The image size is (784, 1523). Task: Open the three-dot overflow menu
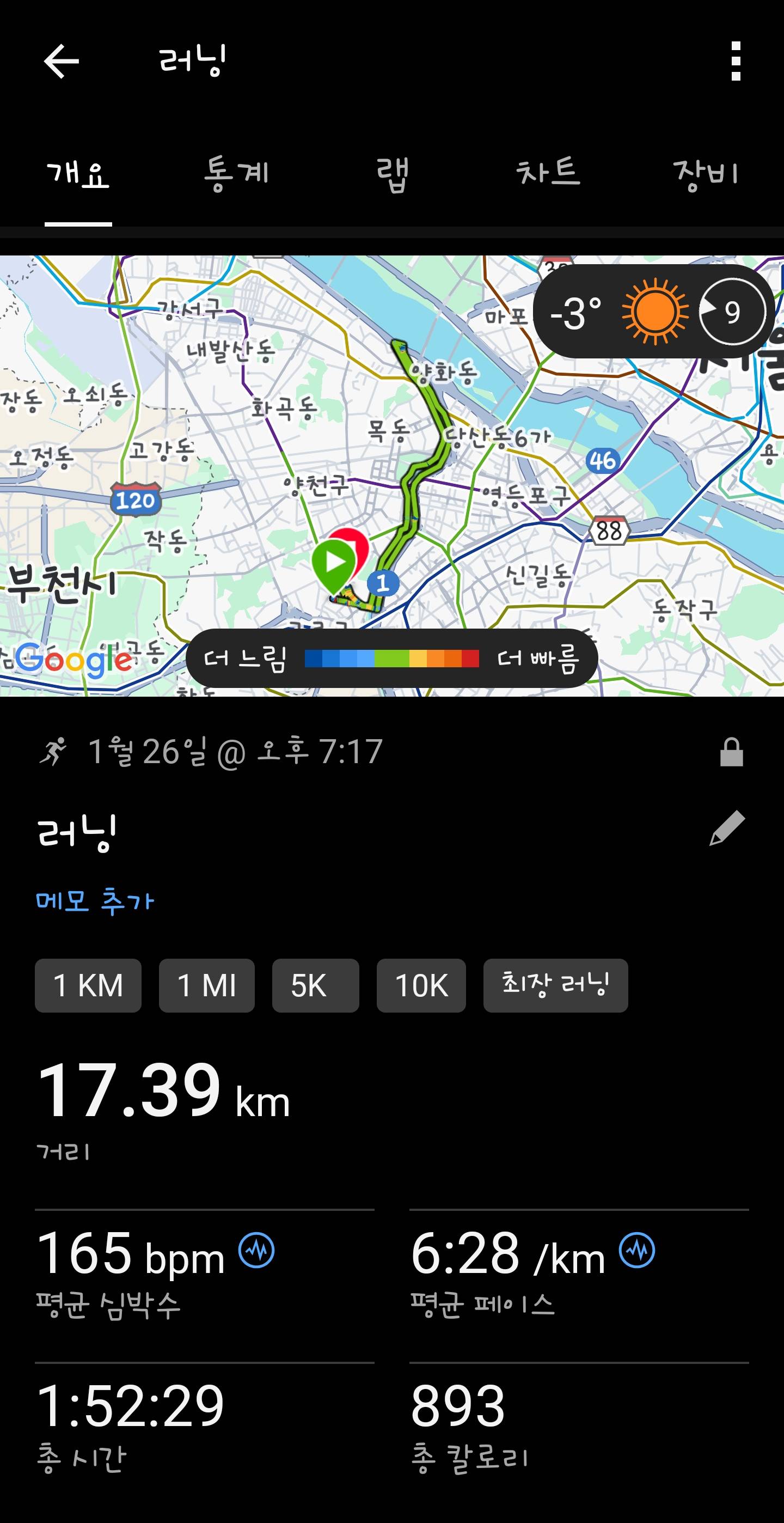pos(734,59)
